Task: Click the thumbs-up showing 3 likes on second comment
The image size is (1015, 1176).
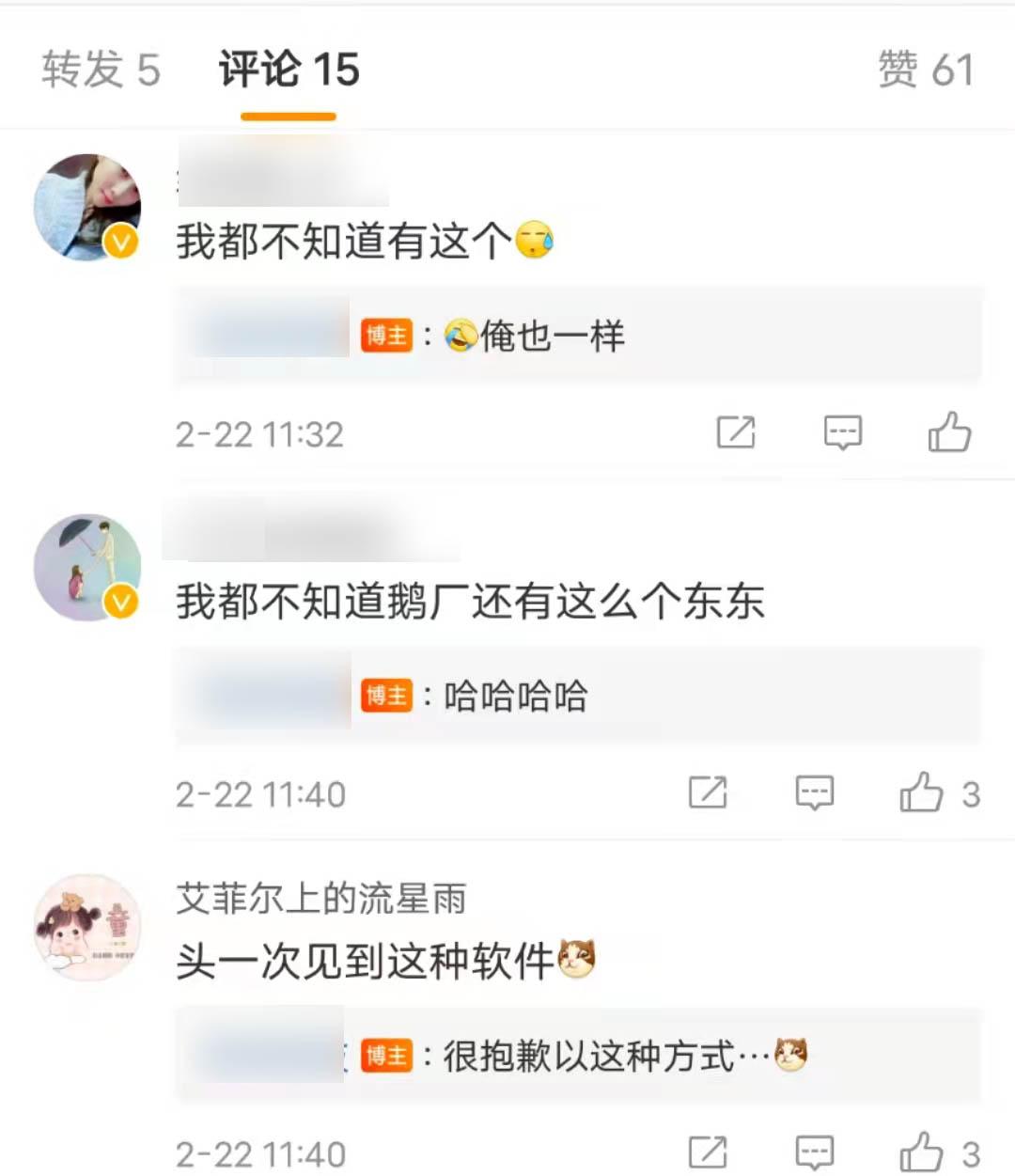Action: click(x=926, y=793)
